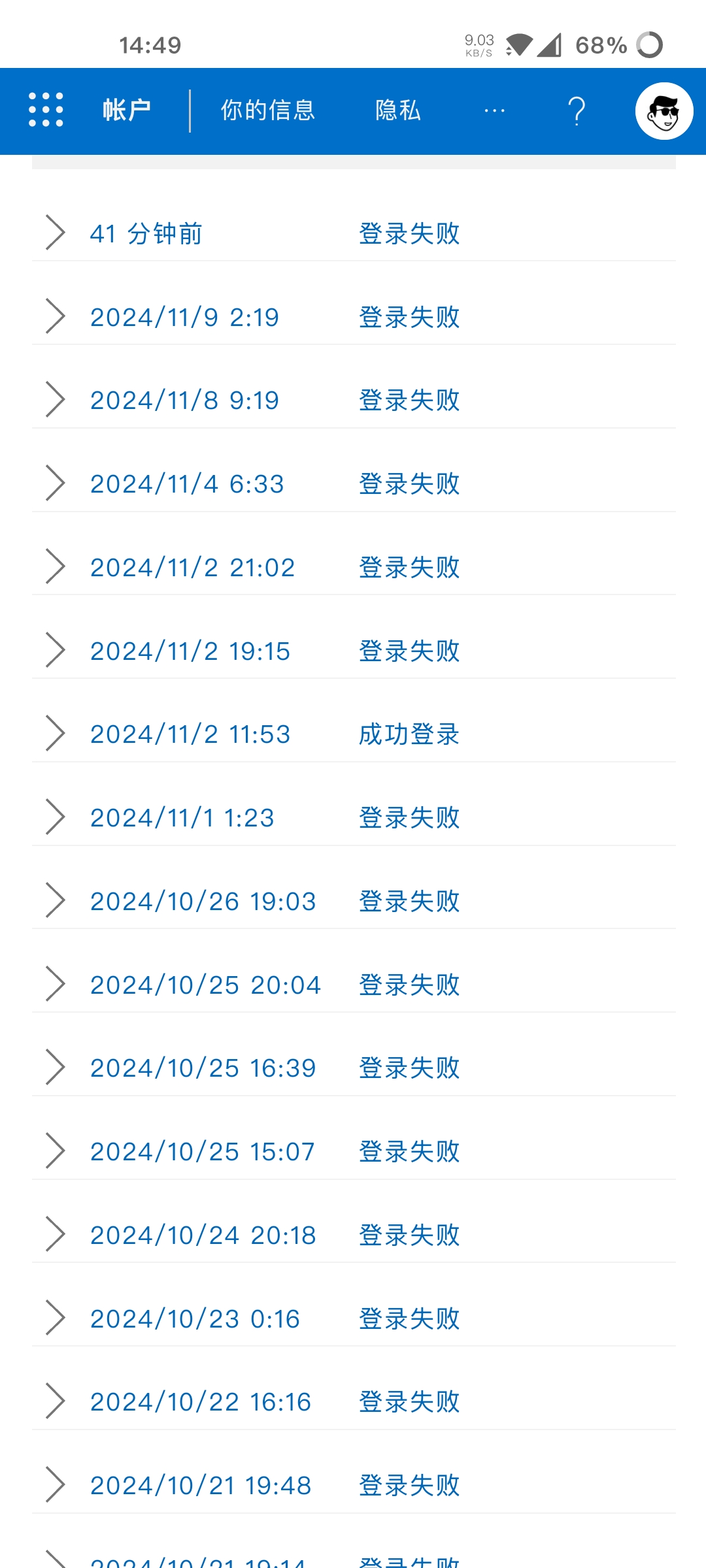Expand the 2024/11/2 11:53 成功登录 entry

354,734
